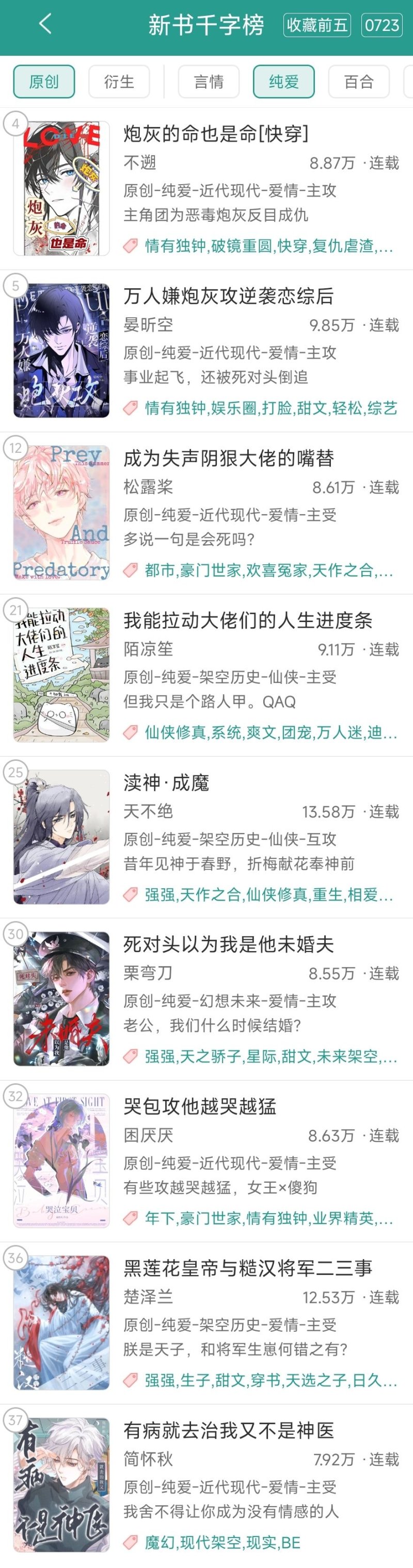
Task: Open 有病就去治我又不是神医
Action: (228, 1430)
